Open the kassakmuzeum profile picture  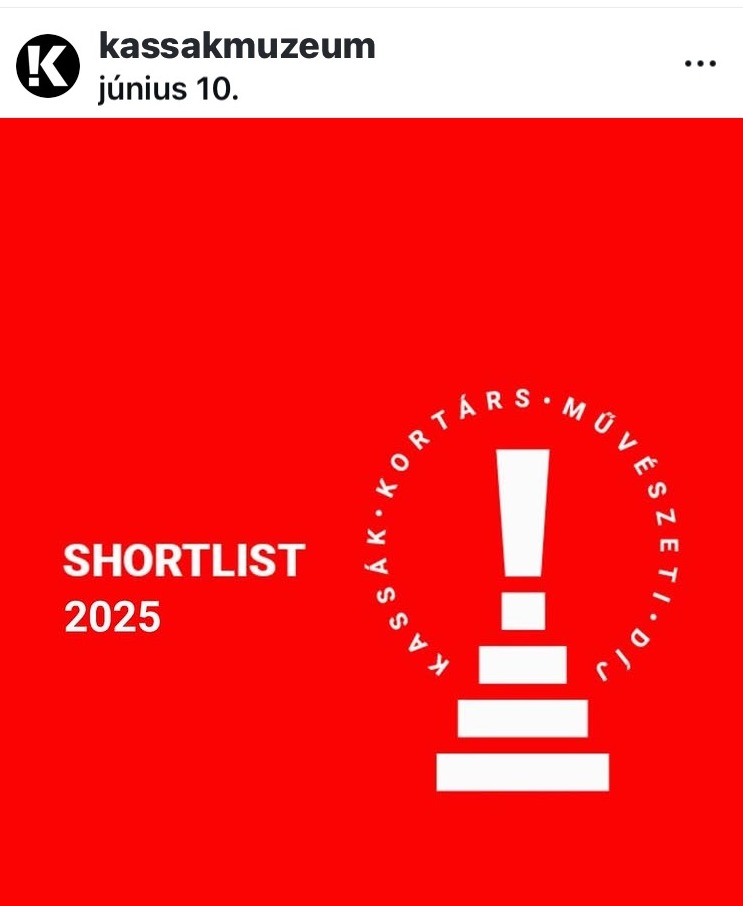pos(47,65)
